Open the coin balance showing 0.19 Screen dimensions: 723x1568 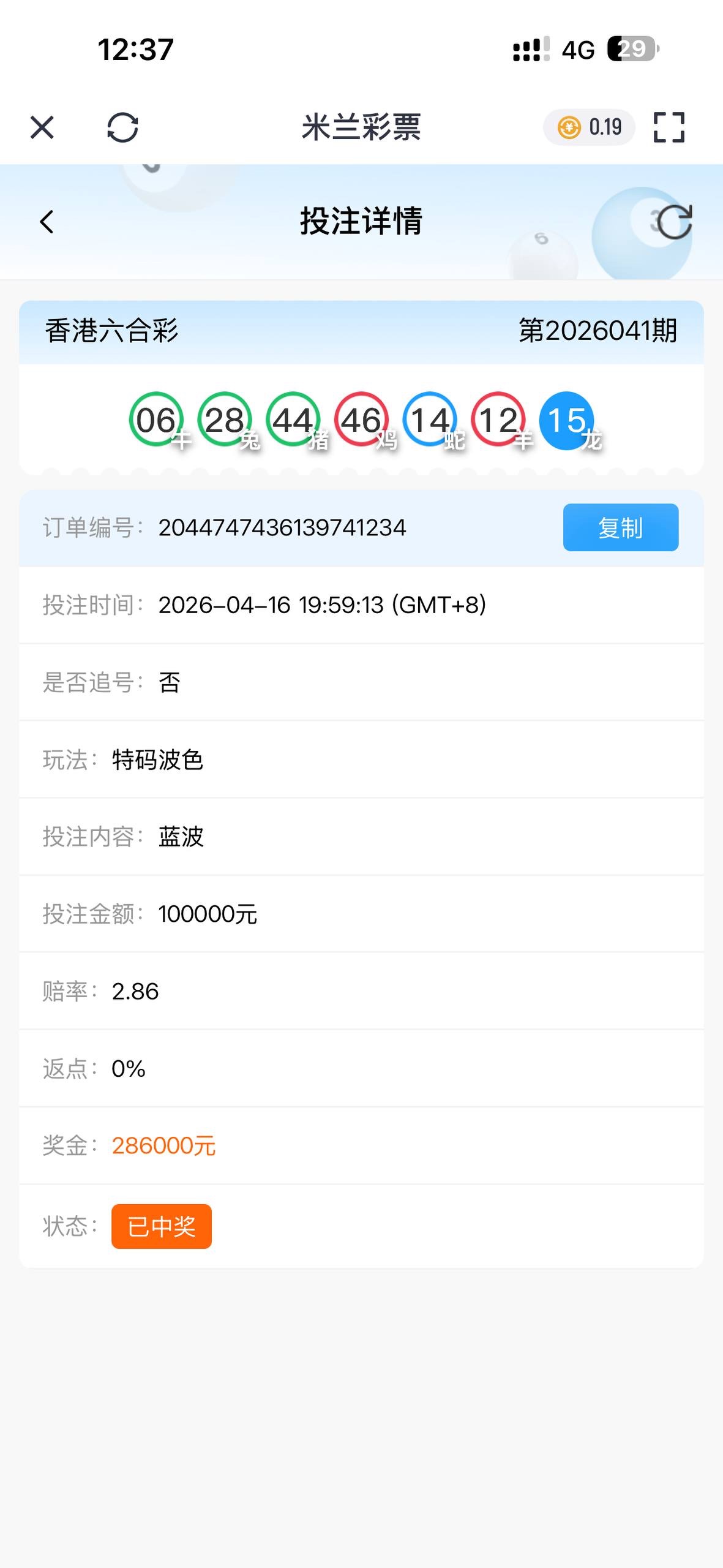pyautogui.click(x=589, y=127)
